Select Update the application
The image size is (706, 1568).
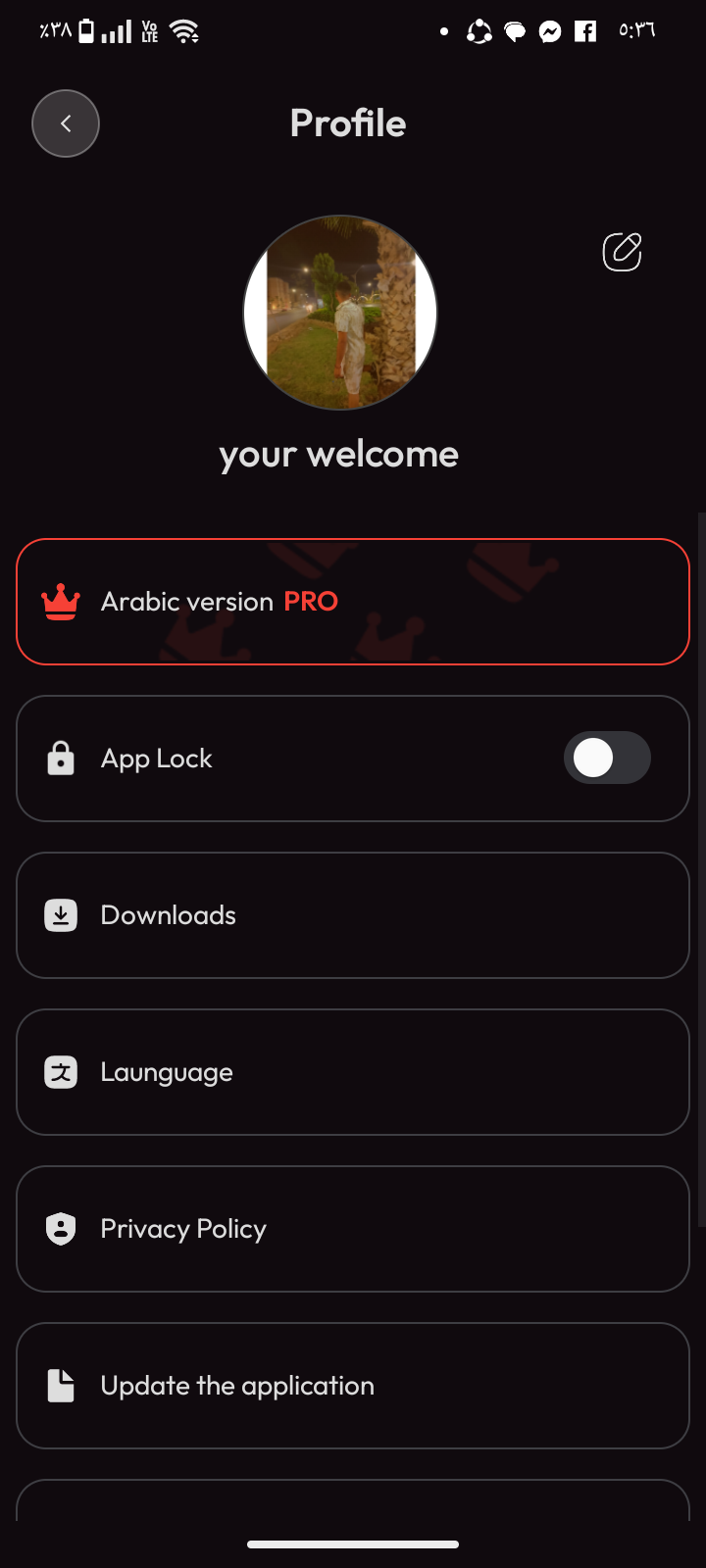[x=353, y=1386]
